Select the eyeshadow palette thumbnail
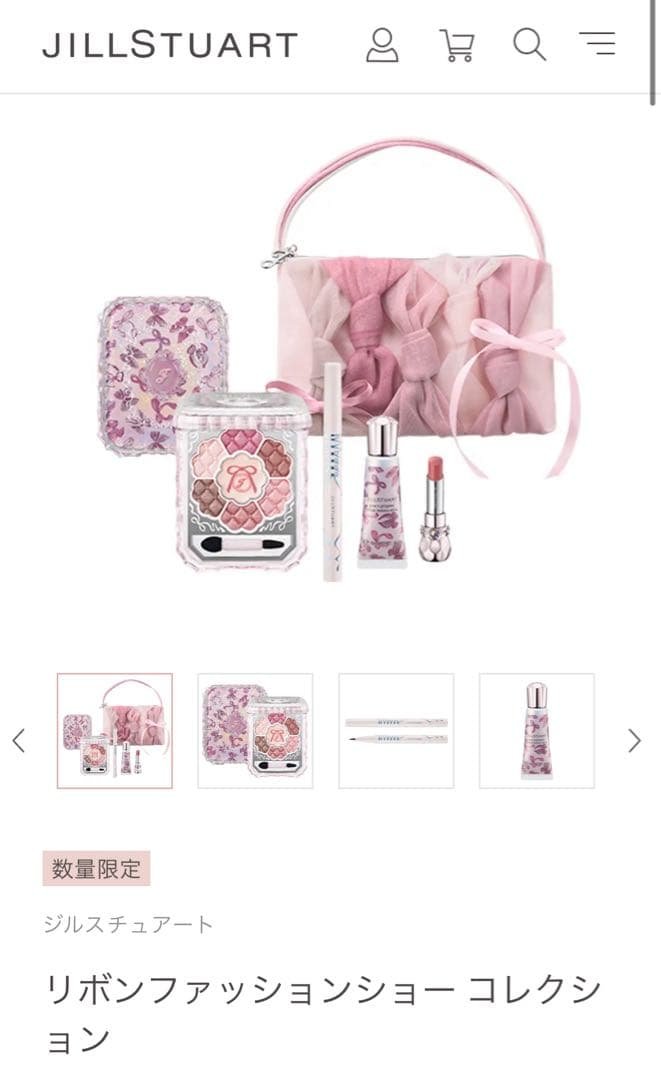The height and width of the screenshot is (1080, 661). pyautogui.click(x=255, y=731)
